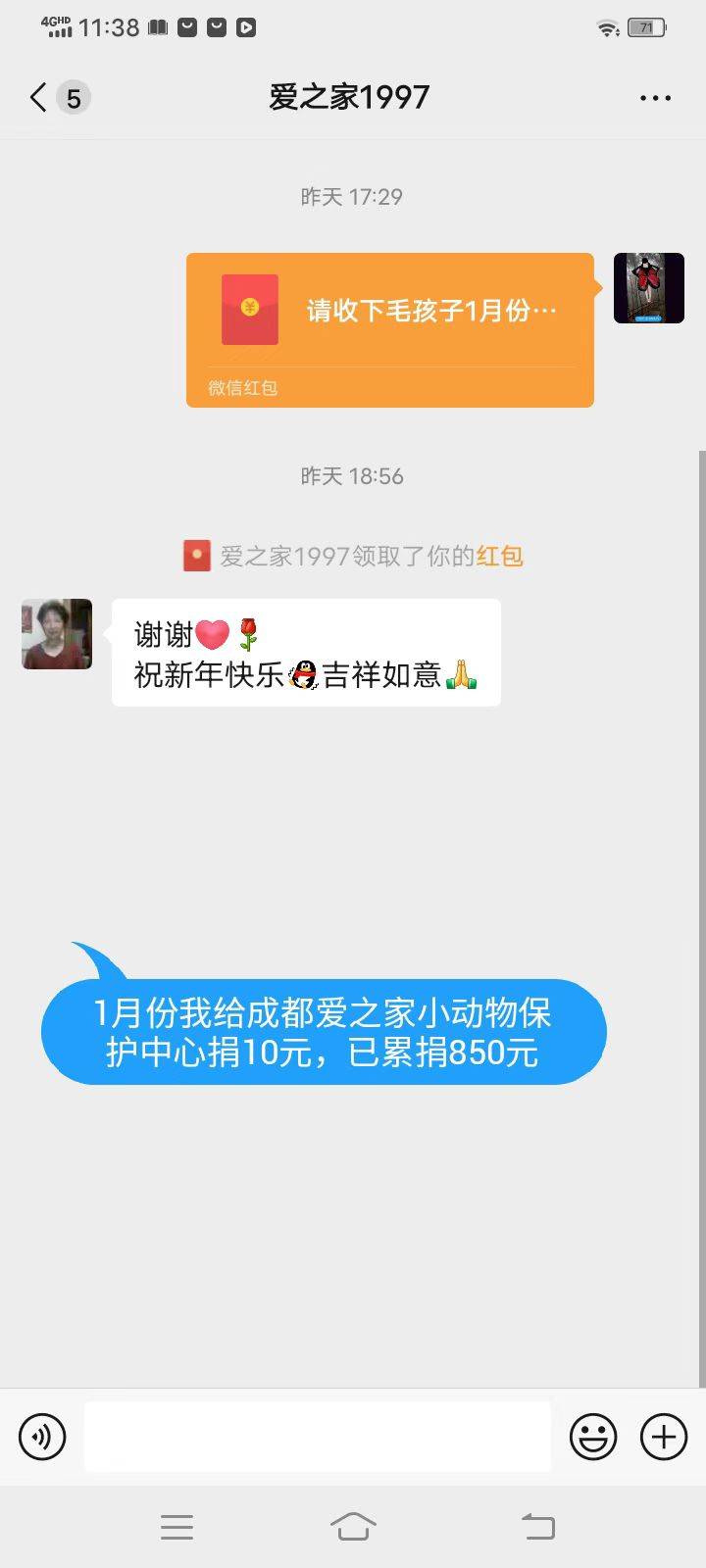Tap the 红包 link in the system notice

(499, 557)
